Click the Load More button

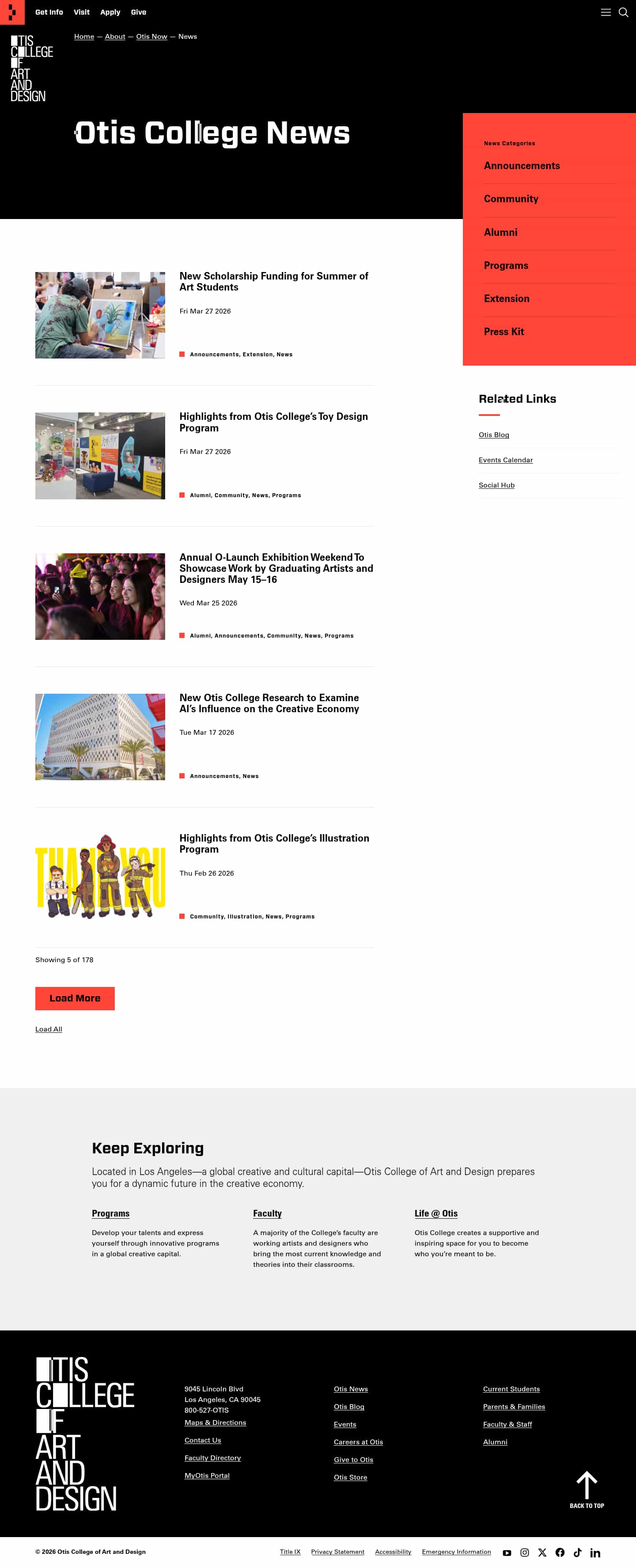(75, 998)
